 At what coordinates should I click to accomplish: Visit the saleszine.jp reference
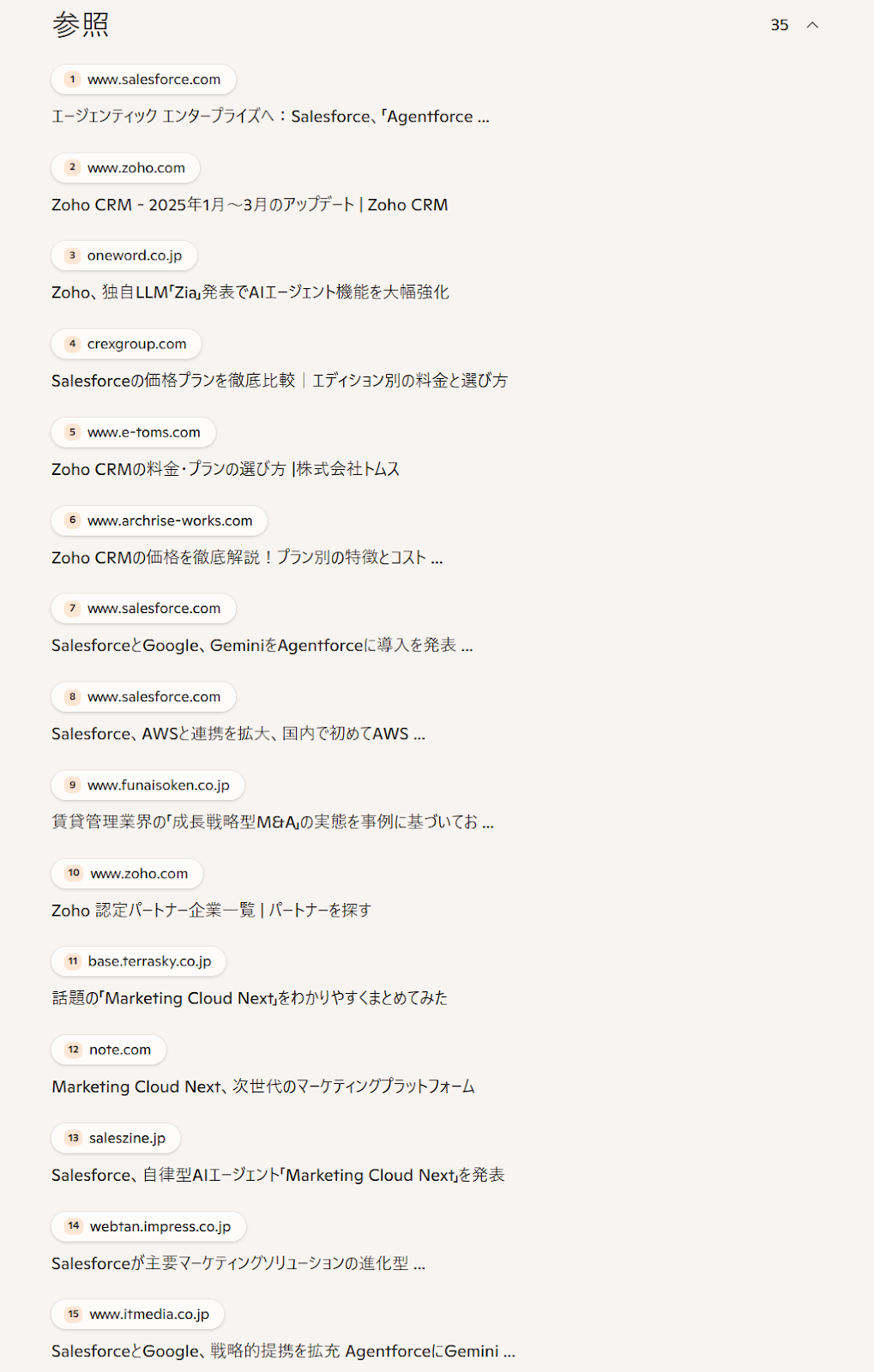(116, 1138)
